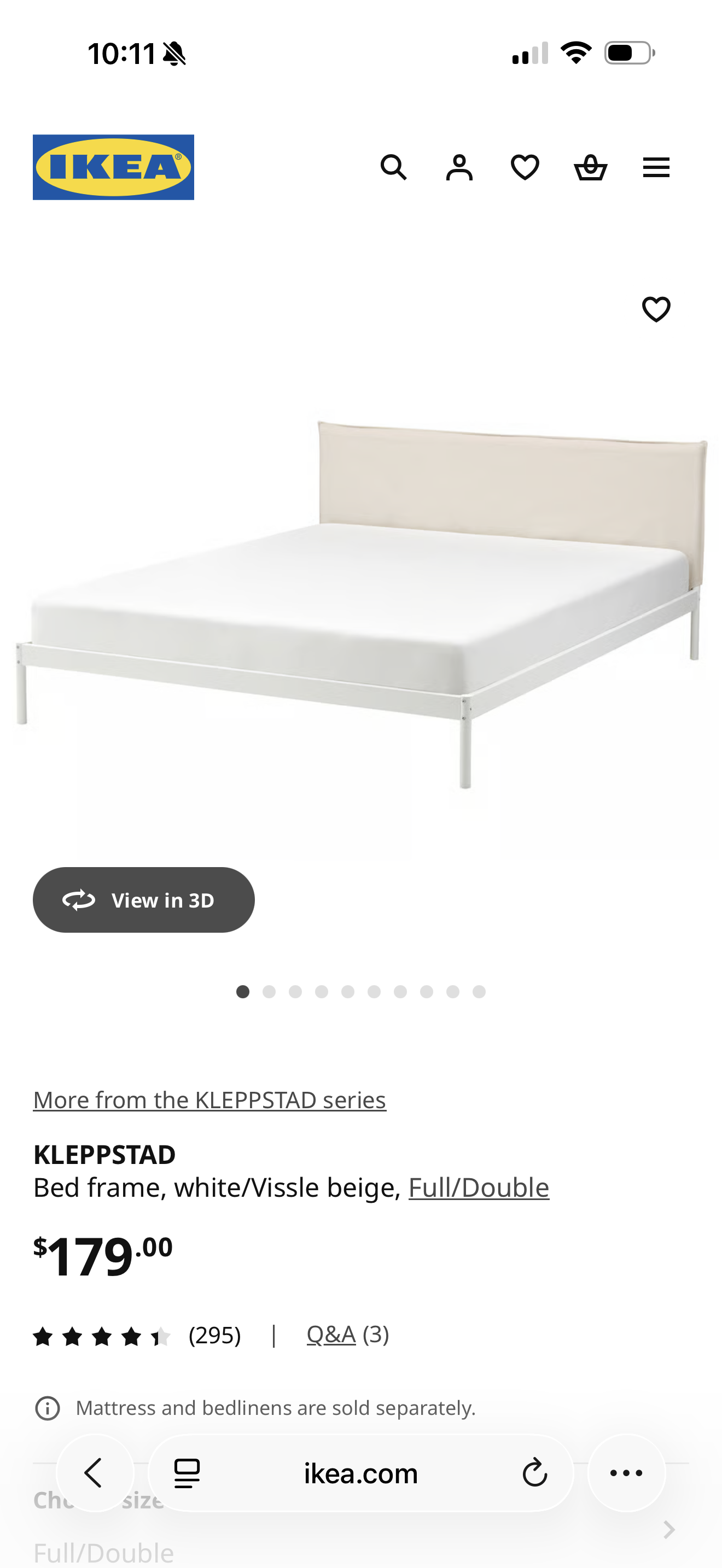The height and width of the screenshot is (1568, 722).
Task: Open More from the KLEPPSTAD series
Action: 209,1100
